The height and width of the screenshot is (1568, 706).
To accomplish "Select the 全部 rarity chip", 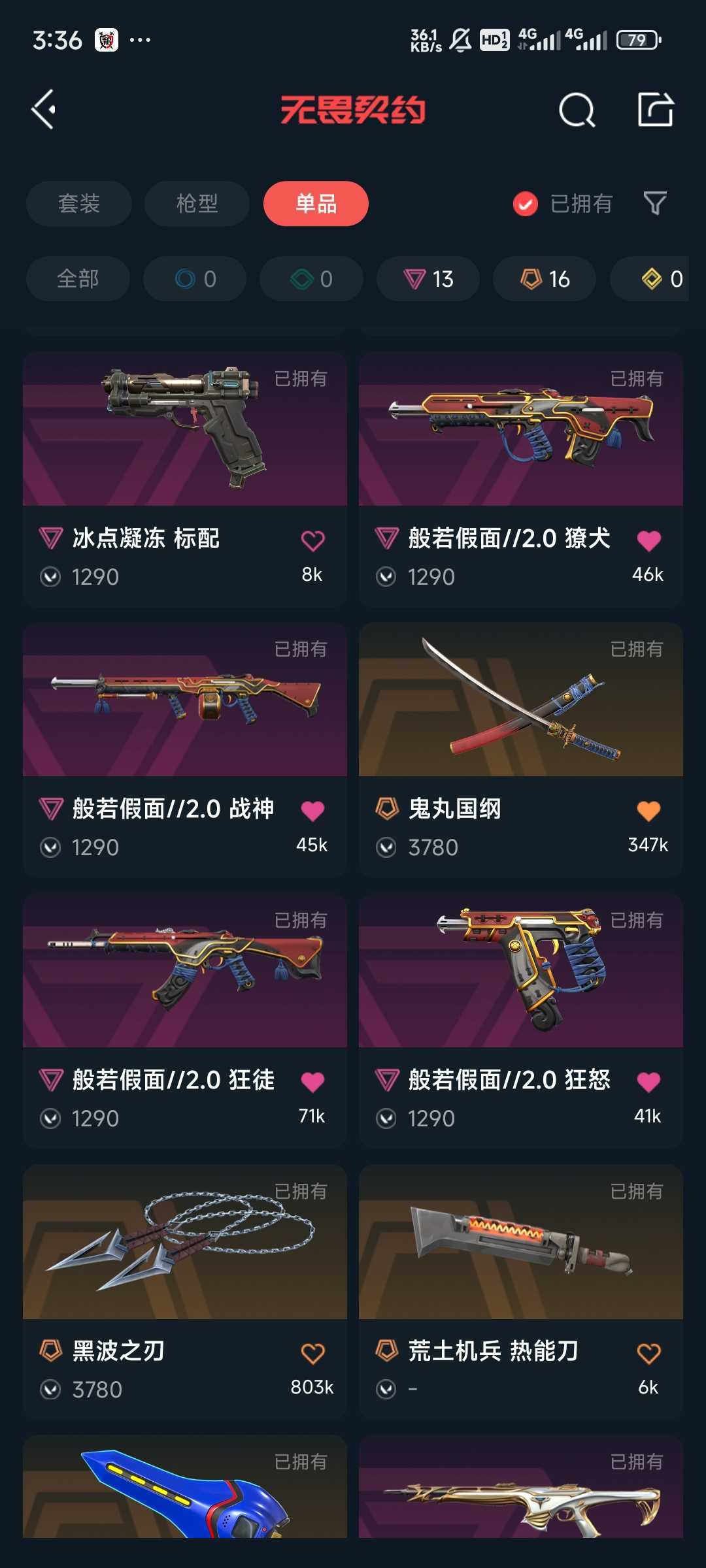I will (x=78, y=279).
